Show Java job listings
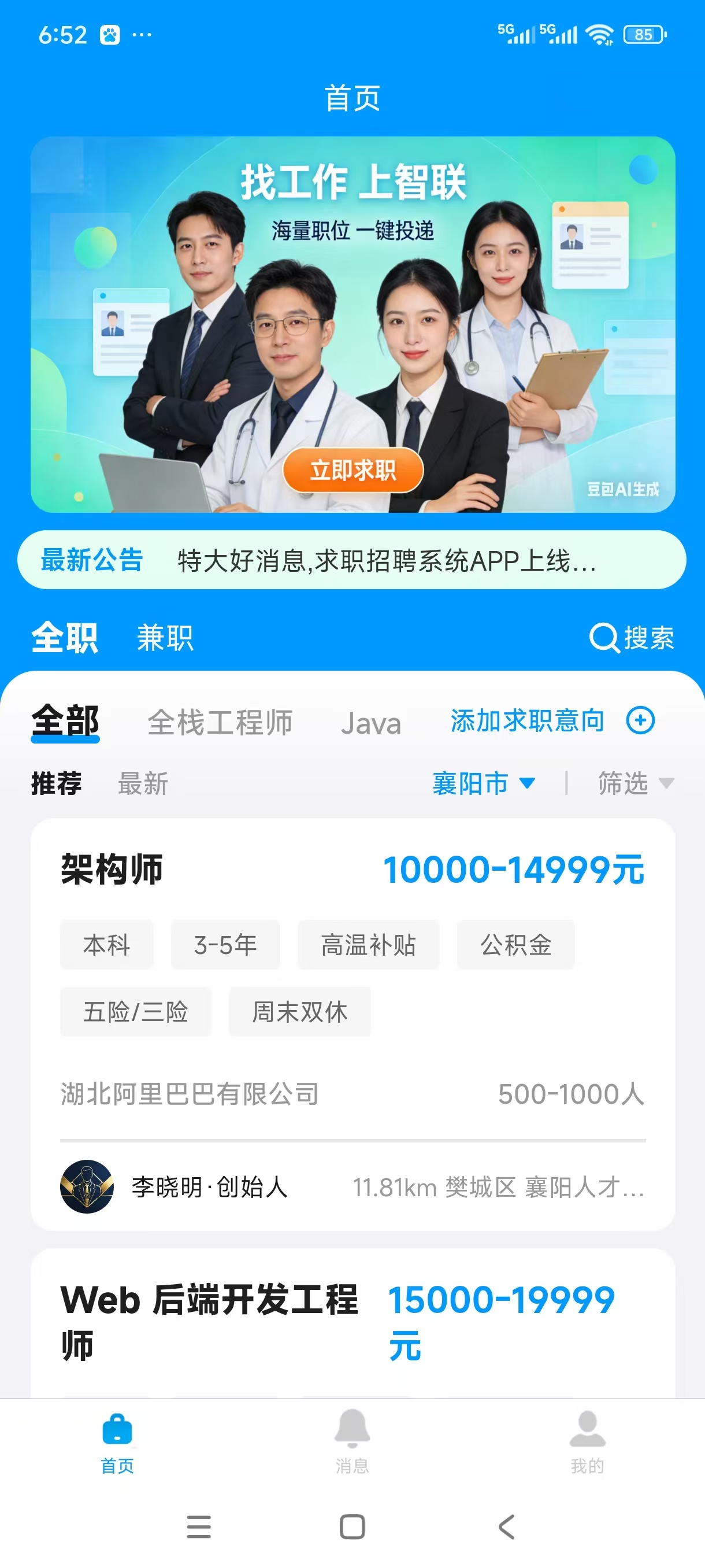705x1568 pixels. click(x=370, y=724)
